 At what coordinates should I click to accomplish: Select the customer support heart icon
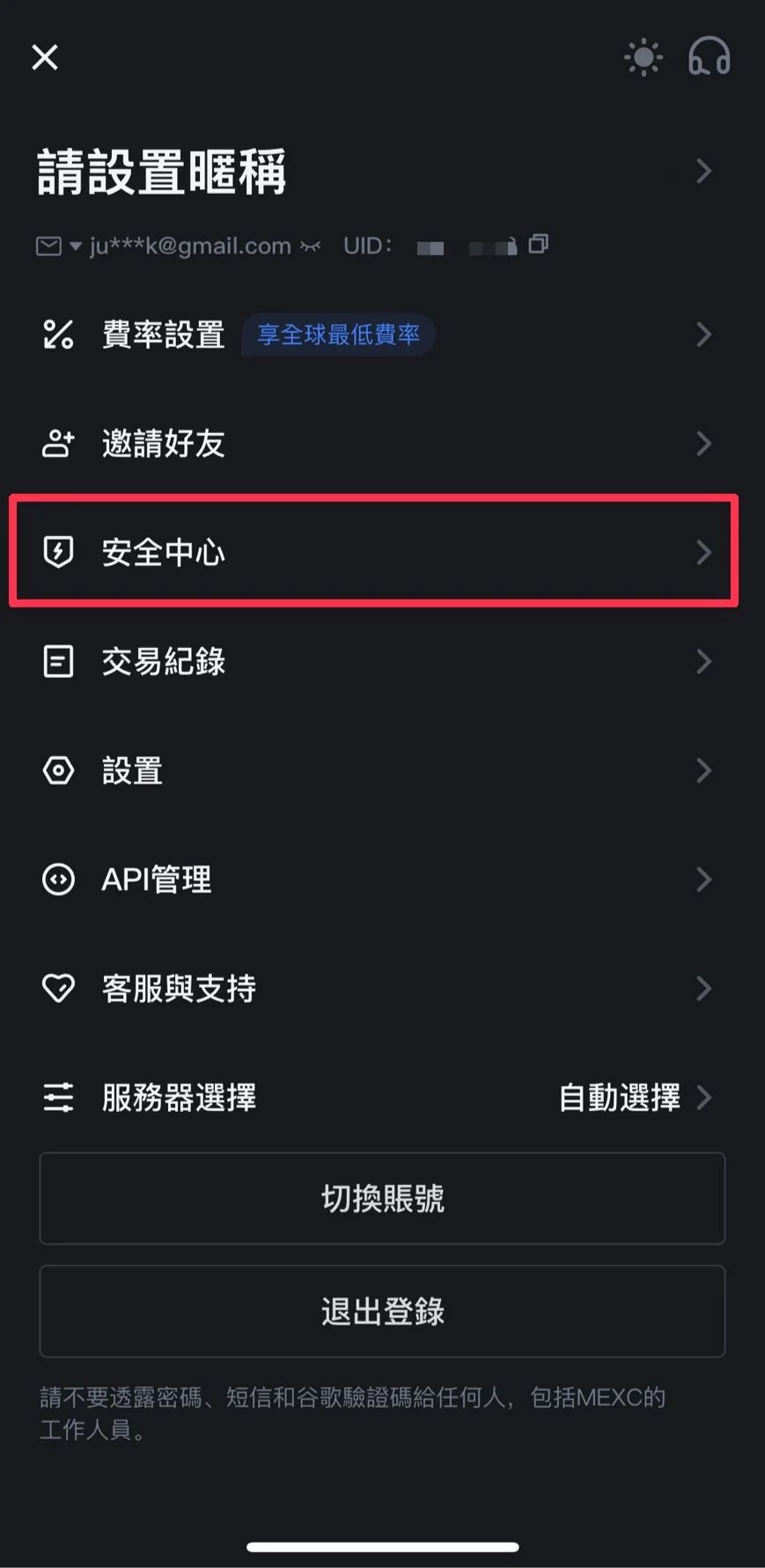coord(57,988)
